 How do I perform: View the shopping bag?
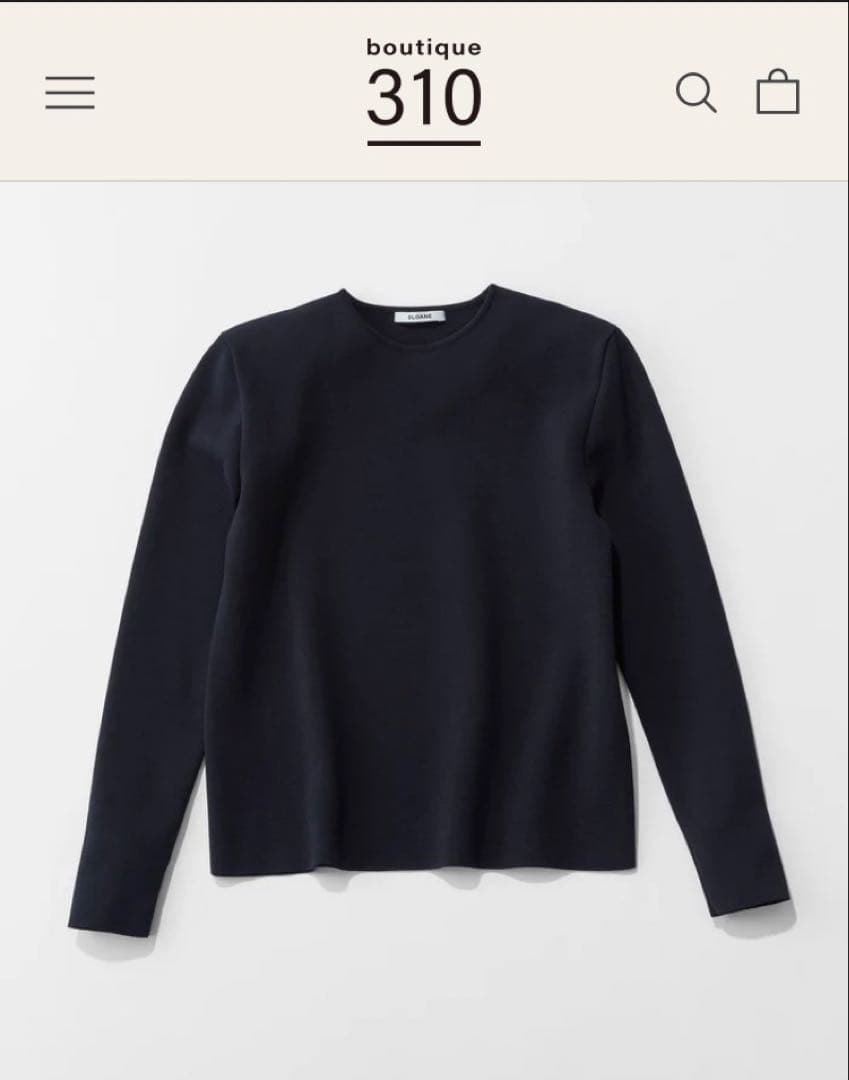point(777,93)
